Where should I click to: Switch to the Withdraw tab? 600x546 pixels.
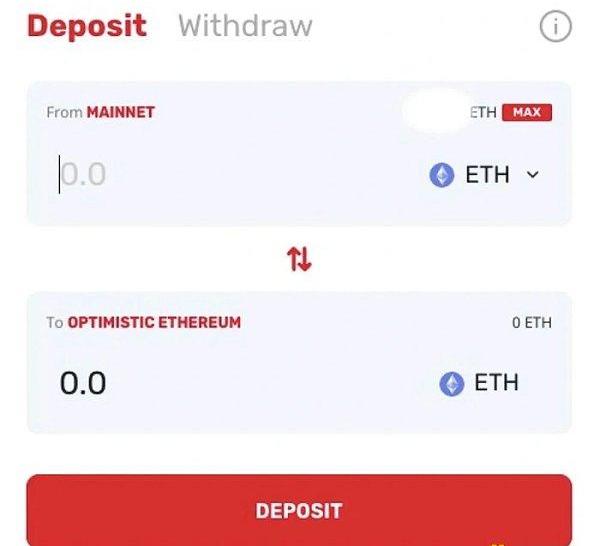tap(245, 26)
